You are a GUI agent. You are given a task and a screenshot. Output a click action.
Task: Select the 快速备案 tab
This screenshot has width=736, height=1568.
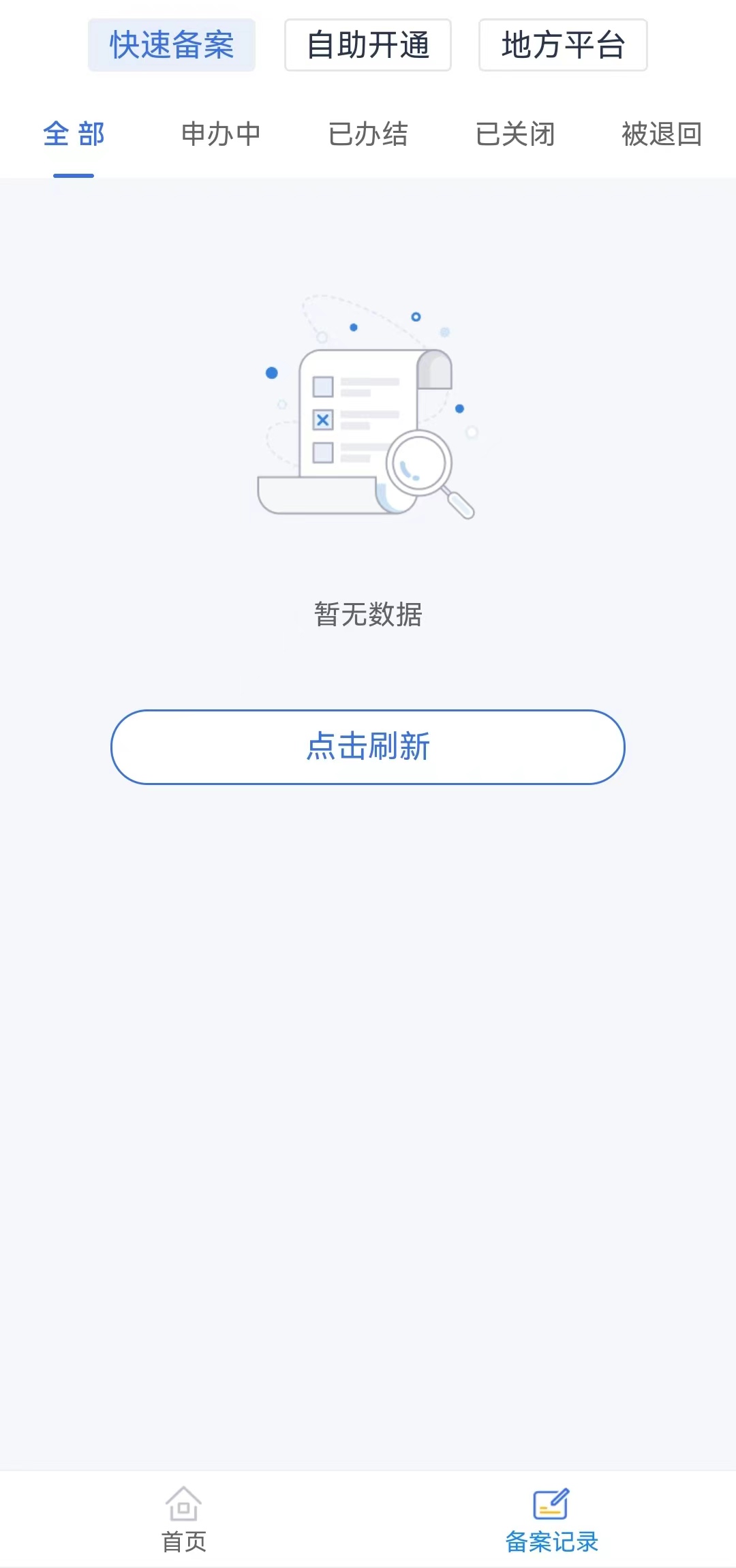(172, 45)
